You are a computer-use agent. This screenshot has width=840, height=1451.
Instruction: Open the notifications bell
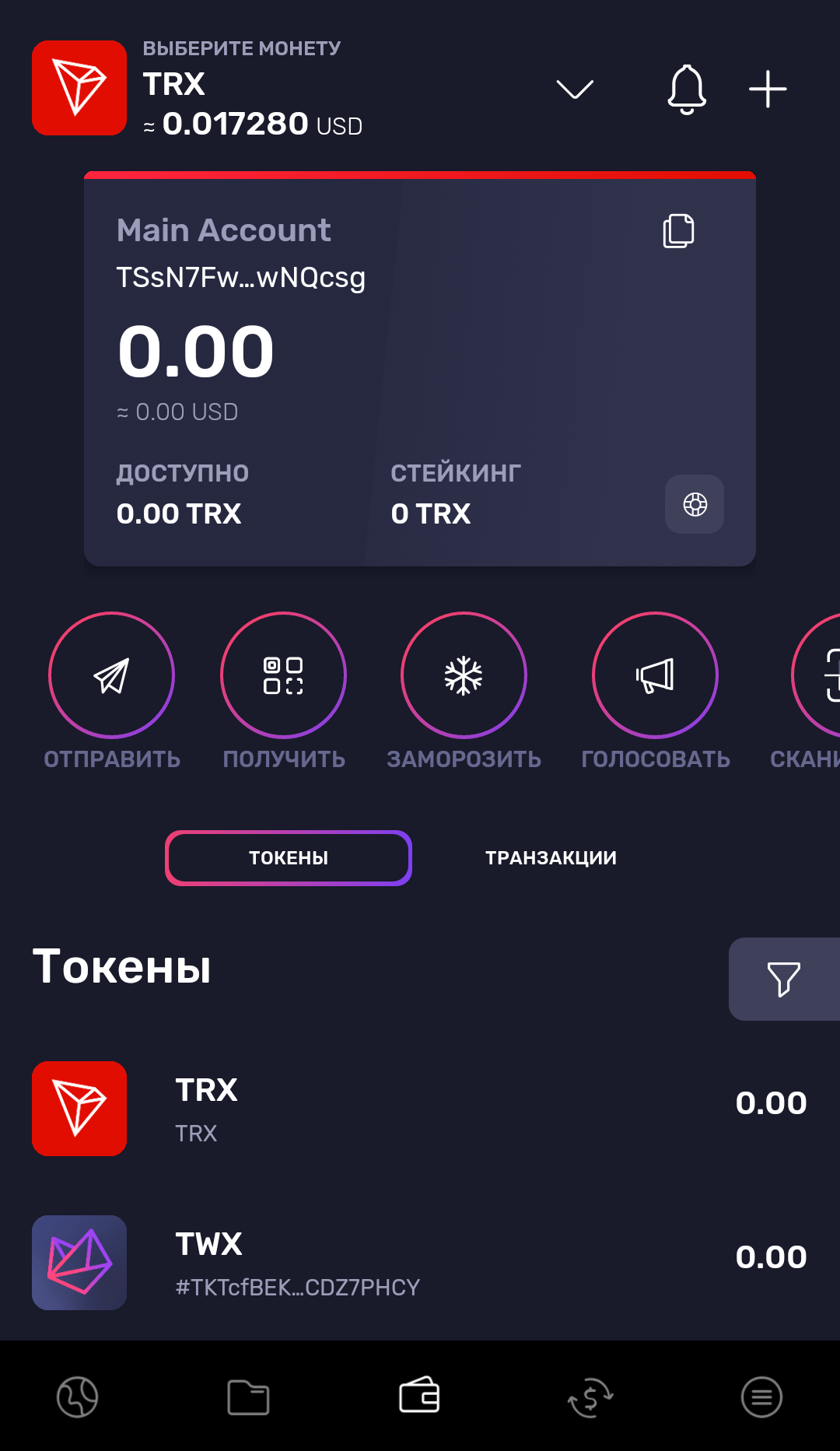(x=687, y=89)
